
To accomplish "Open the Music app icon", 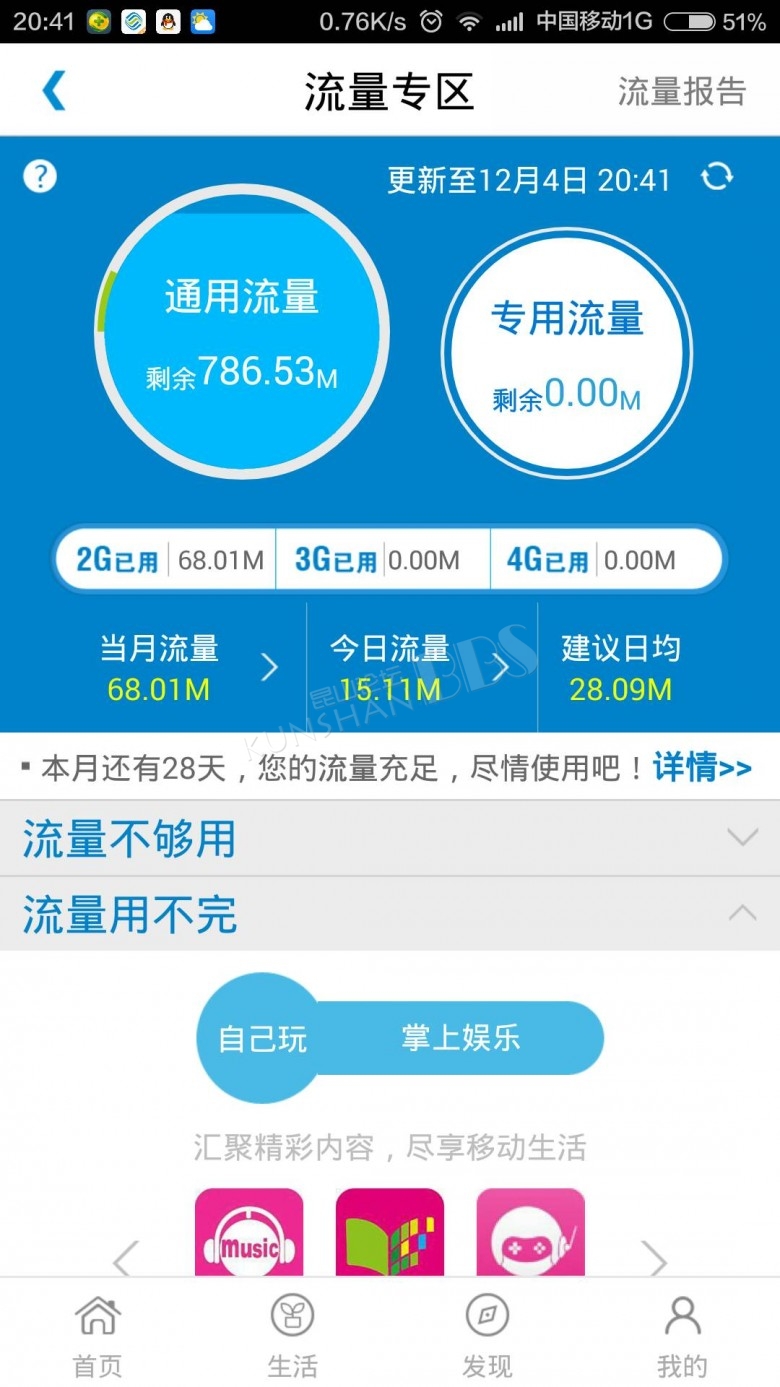I will tap(249, 1236).
